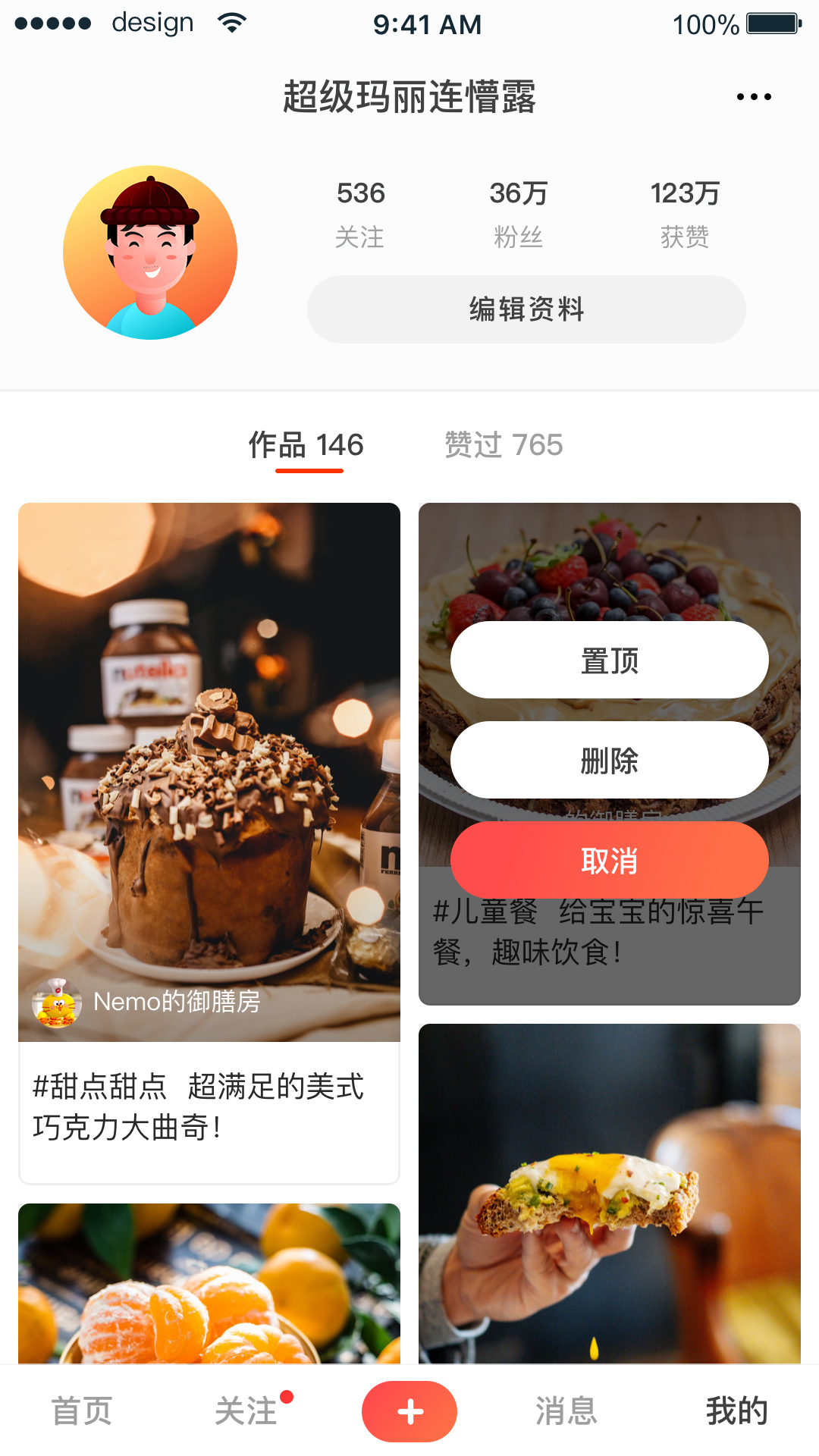The height and width of the screenshot is (1456, 819).
Task: Open the 消息 messages tab
Action: (x=566, y=1411)
